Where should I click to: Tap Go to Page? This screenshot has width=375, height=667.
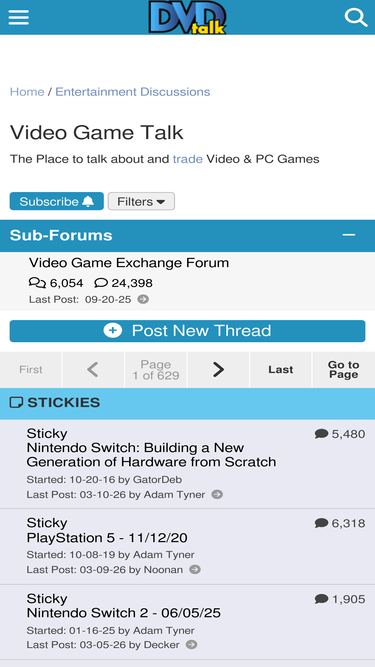[344, 370]
